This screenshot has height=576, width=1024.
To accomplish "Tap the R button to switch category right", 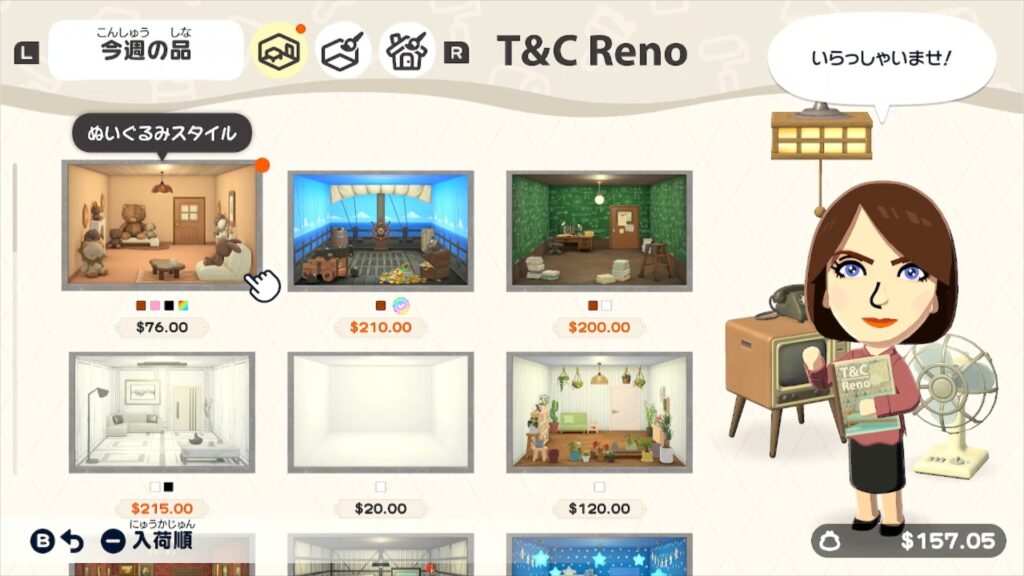I will click(456, 52).
